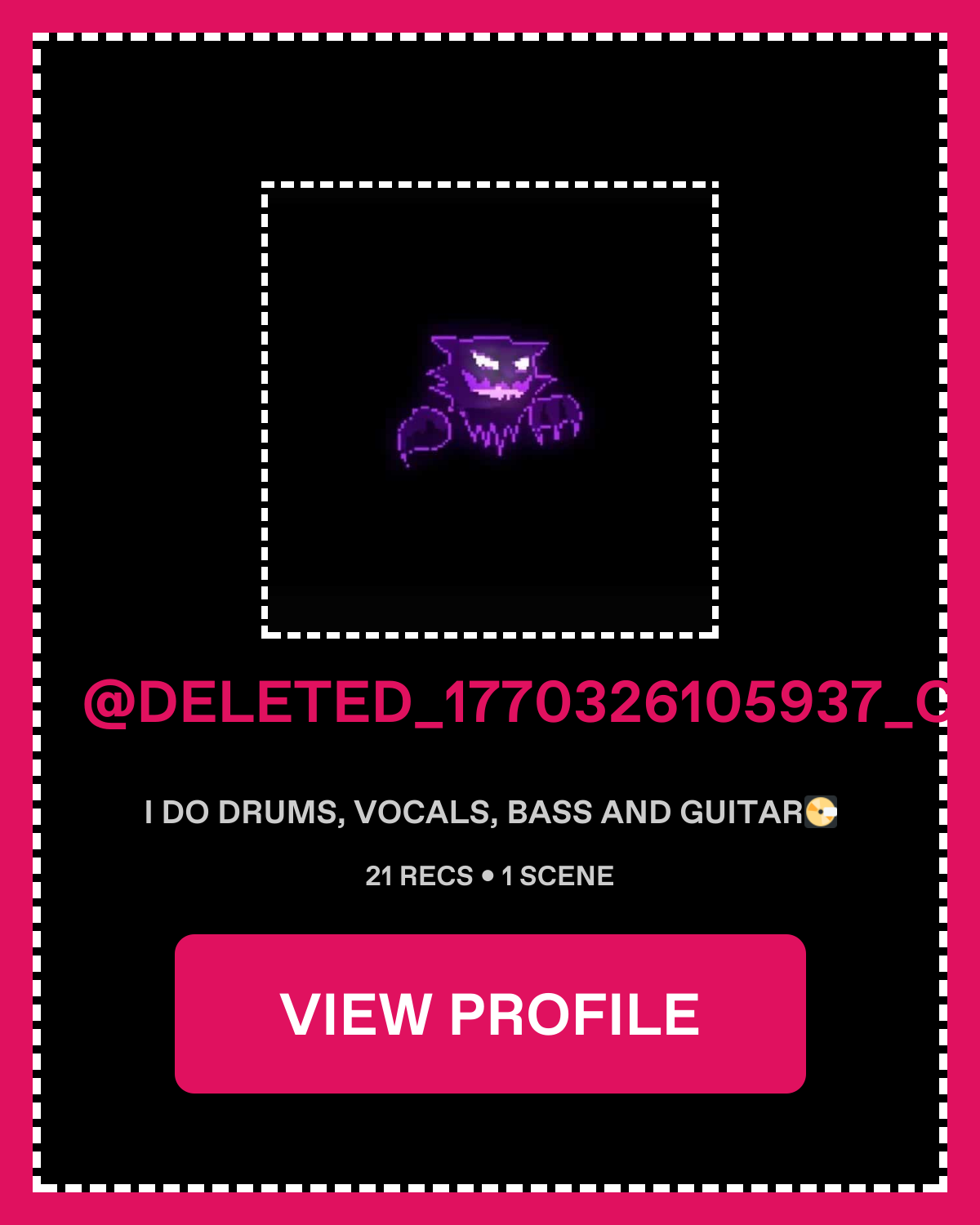Open the @DELETED_1770326105937 username link
980x1225 pixels.
514,702
